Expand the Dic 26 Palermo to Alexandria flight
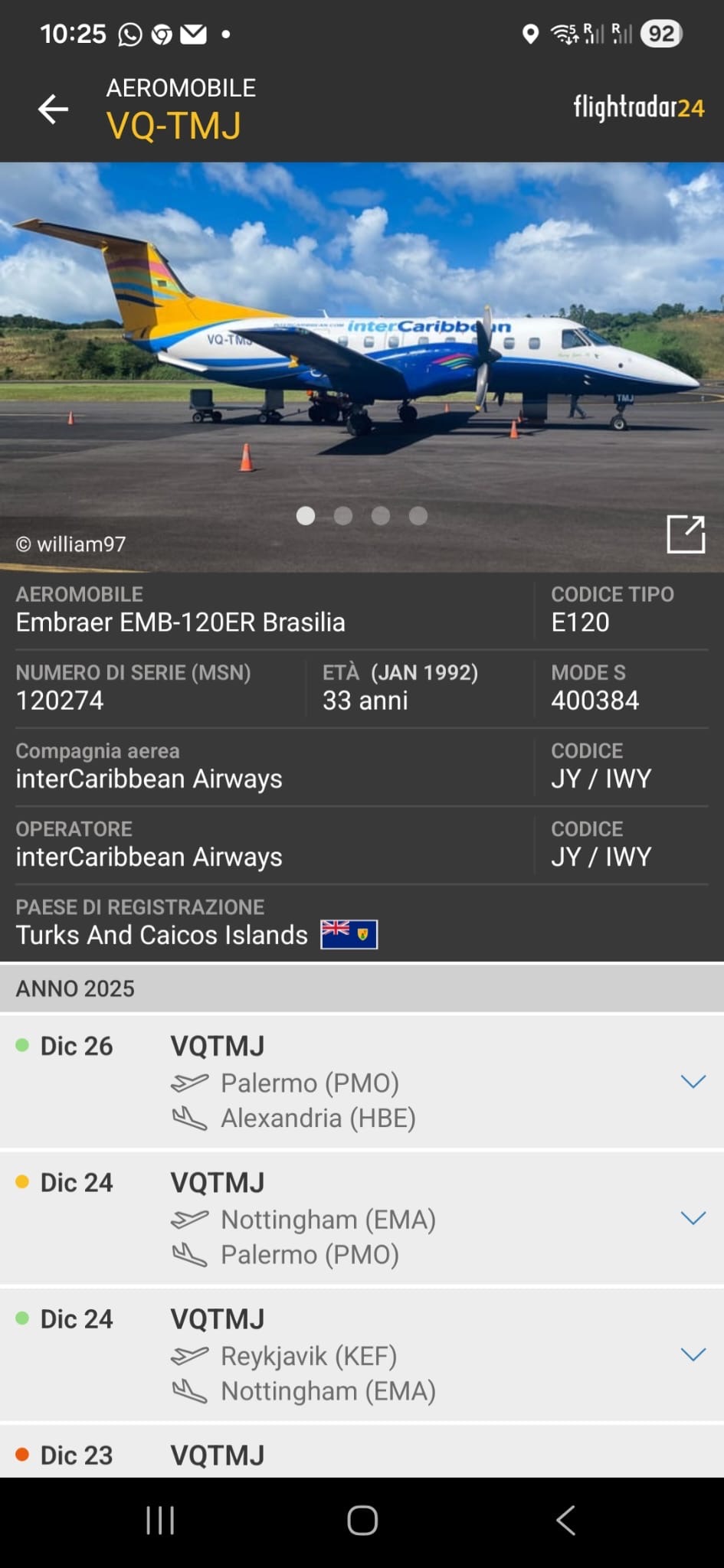The height and width of the screenshot is (1568, 724). pos(693,1081)
